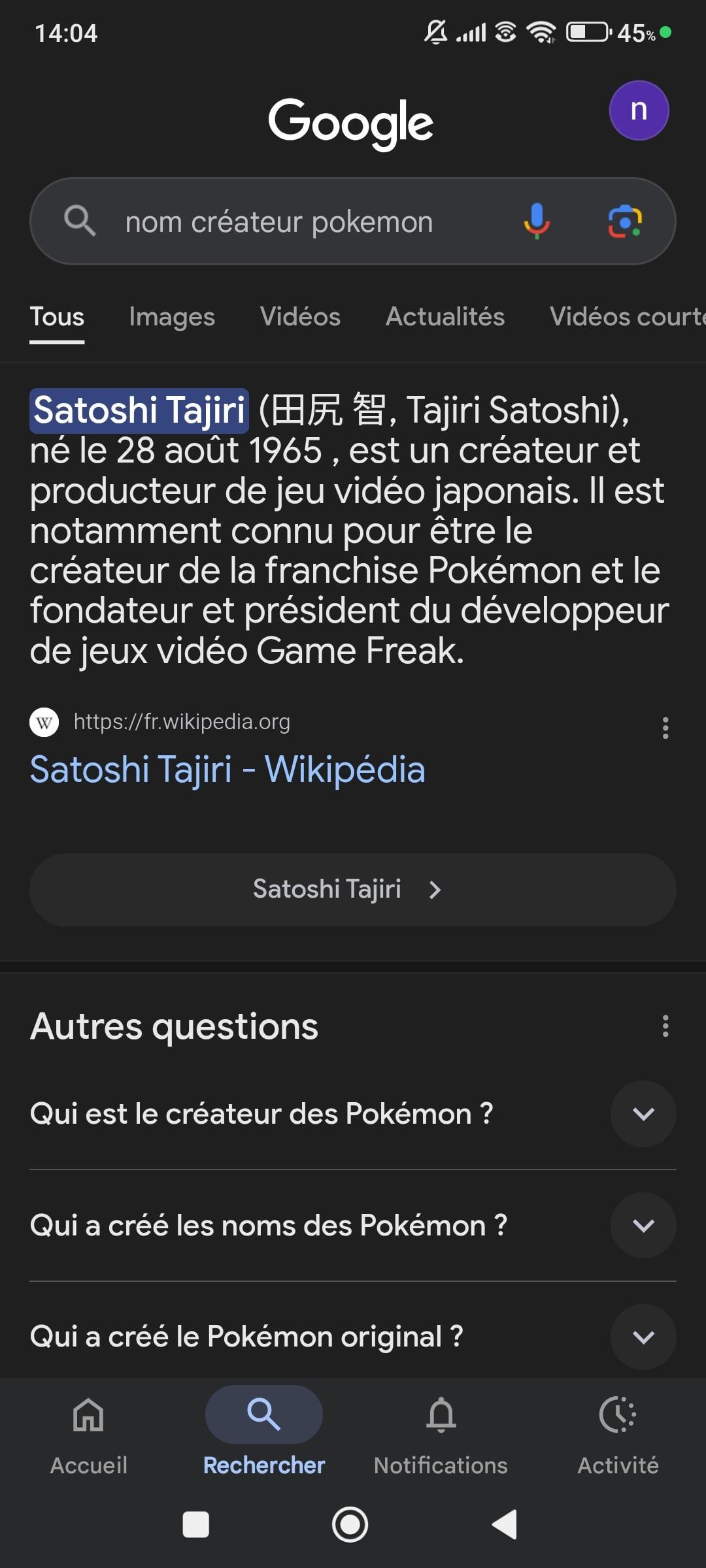Go to the Accueil tab
The width and height of the screenshot is (706, 1568).
[x=89, y=1432]
